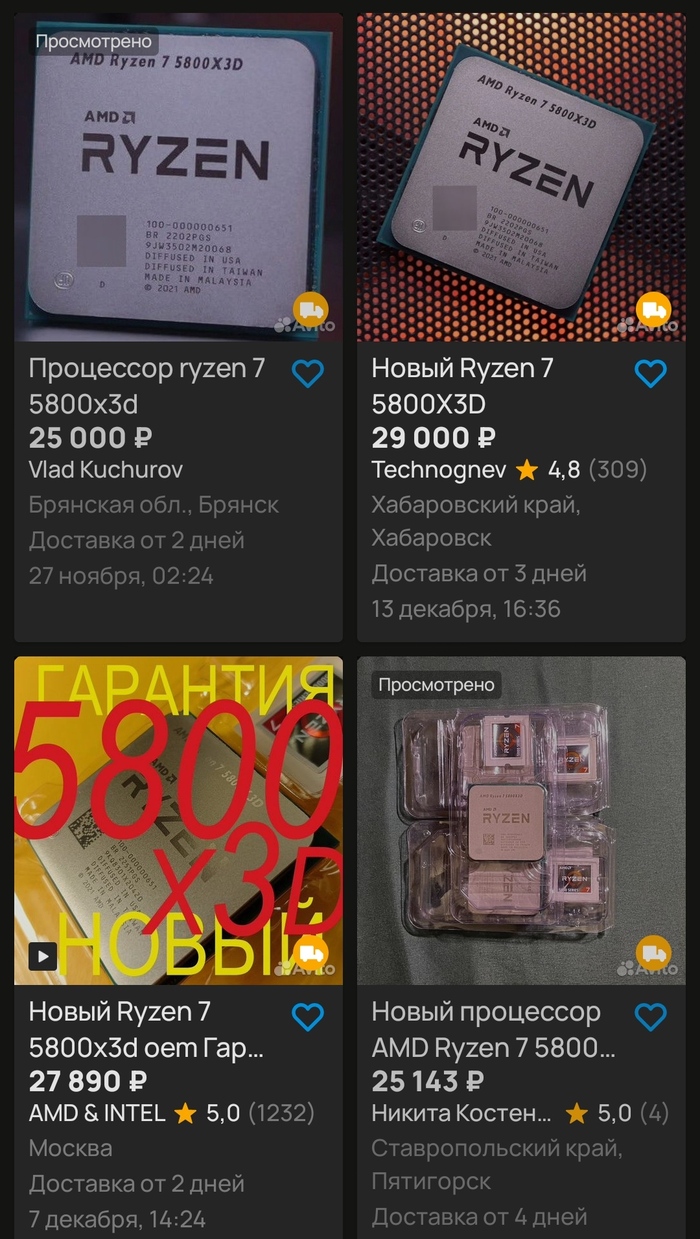Open the Новый процессор AMD Ryzen 7 listing
Viewport: 700px width, 1239px height.
(521, 820)
